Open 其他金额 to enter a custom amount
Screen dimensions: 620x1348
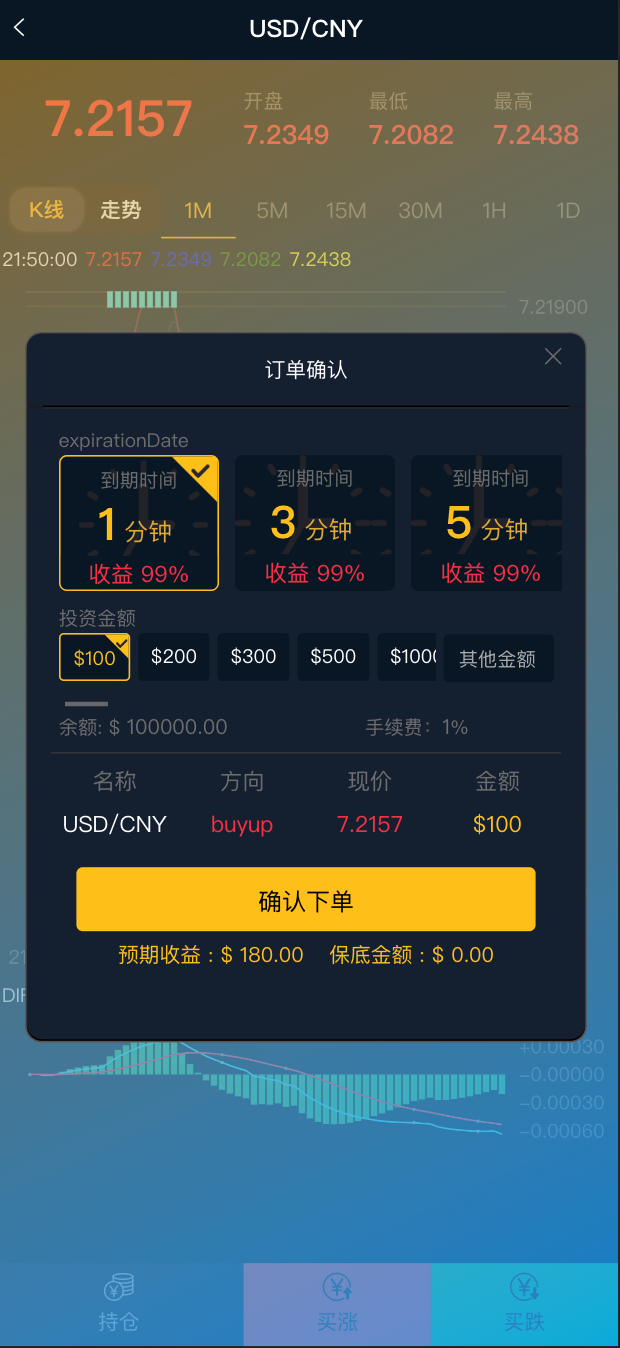pos(498,659)
